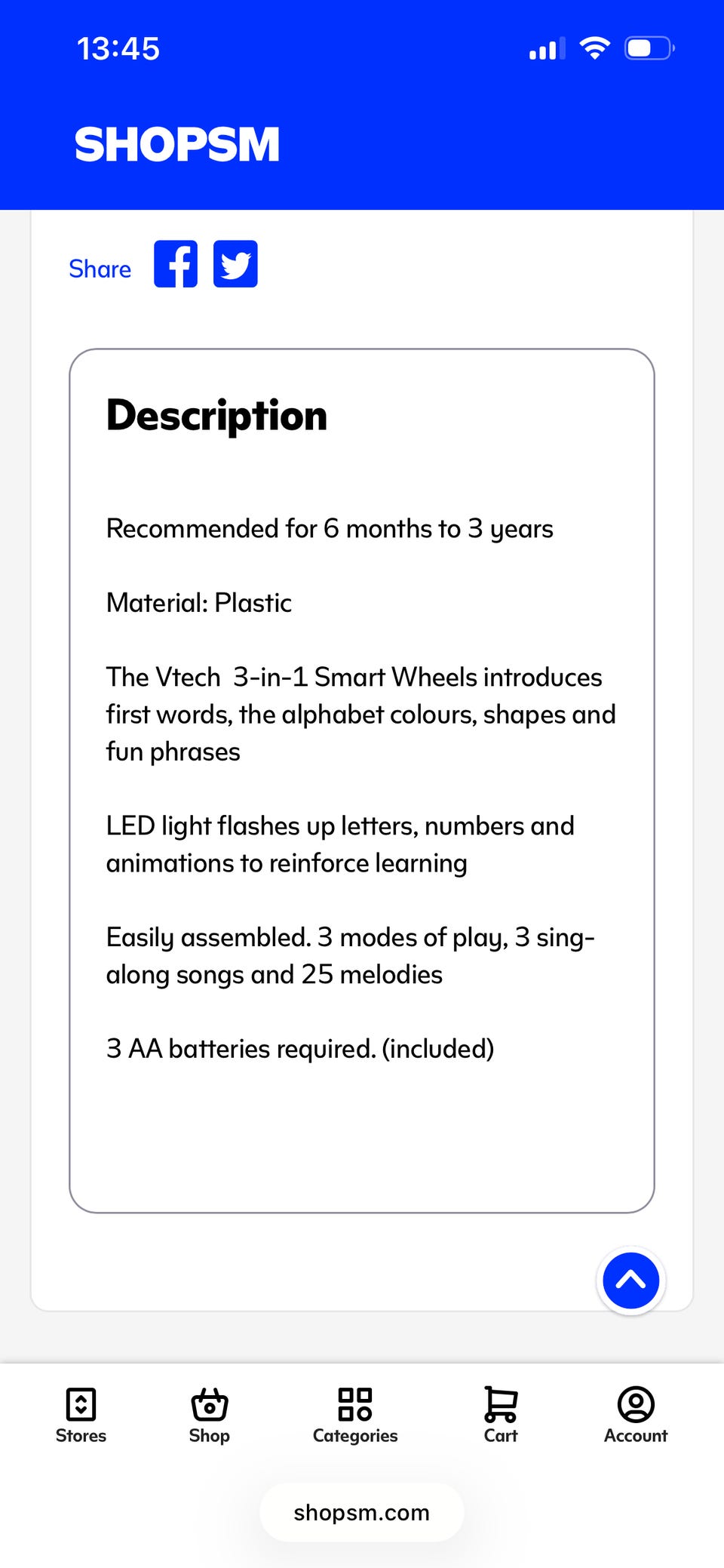Tap the SHOPSM logo in header
Screen dimensions: 724x1568
177,144
